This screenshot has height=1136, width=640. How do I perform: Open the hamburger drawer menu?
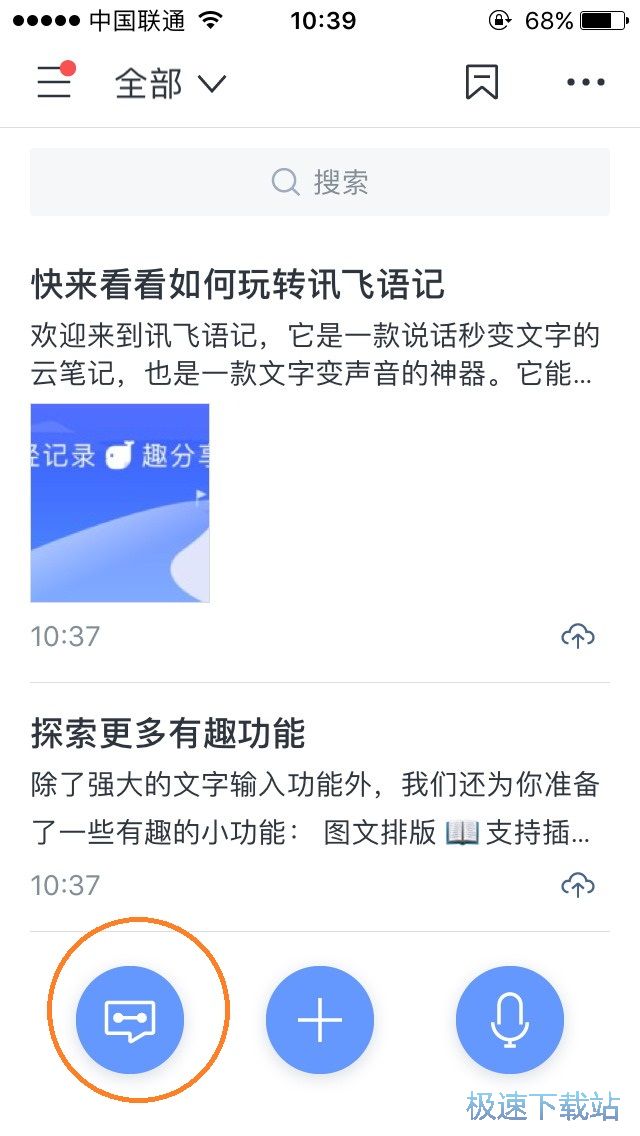click(x=54, y=82)
